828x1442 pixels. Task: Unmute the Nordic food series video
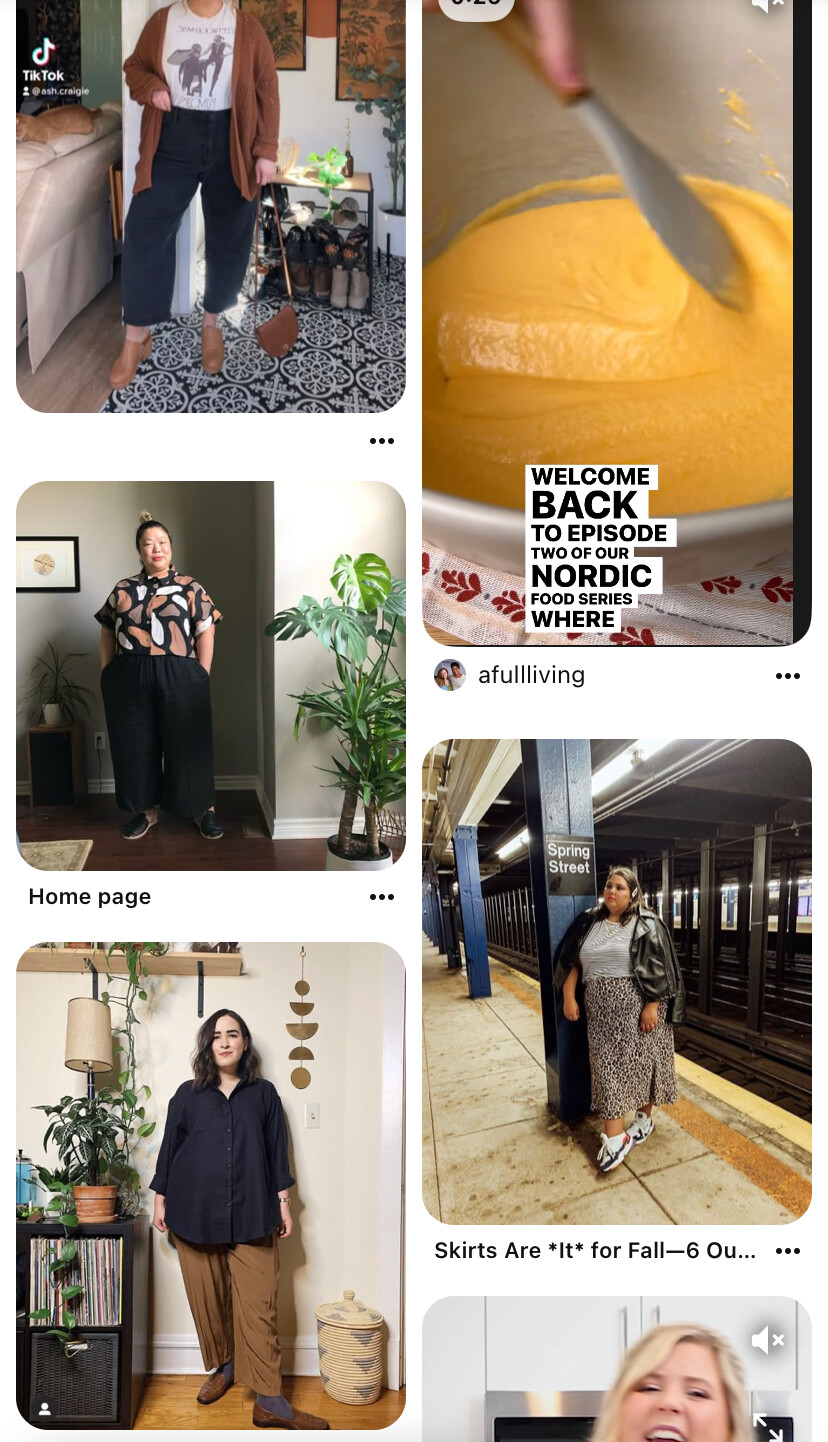pos(768,6)
